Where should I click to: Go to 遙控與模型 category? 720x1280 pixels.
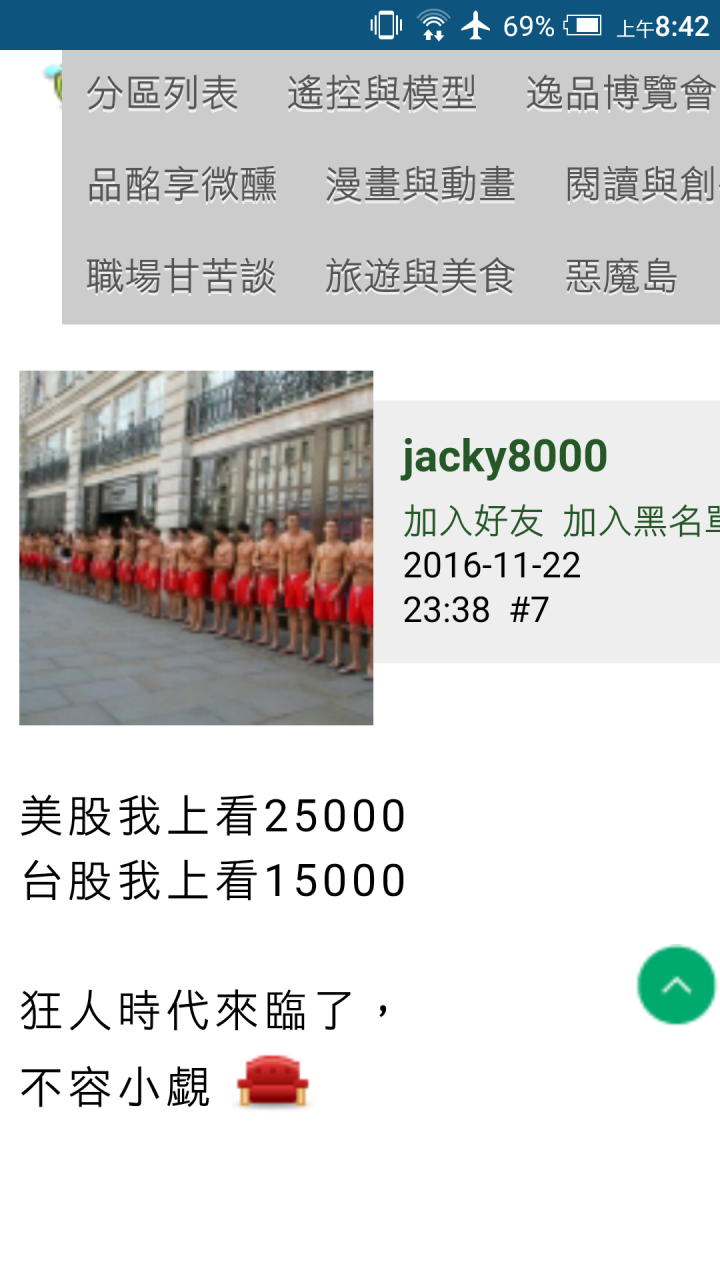click(x=381, y=94)
